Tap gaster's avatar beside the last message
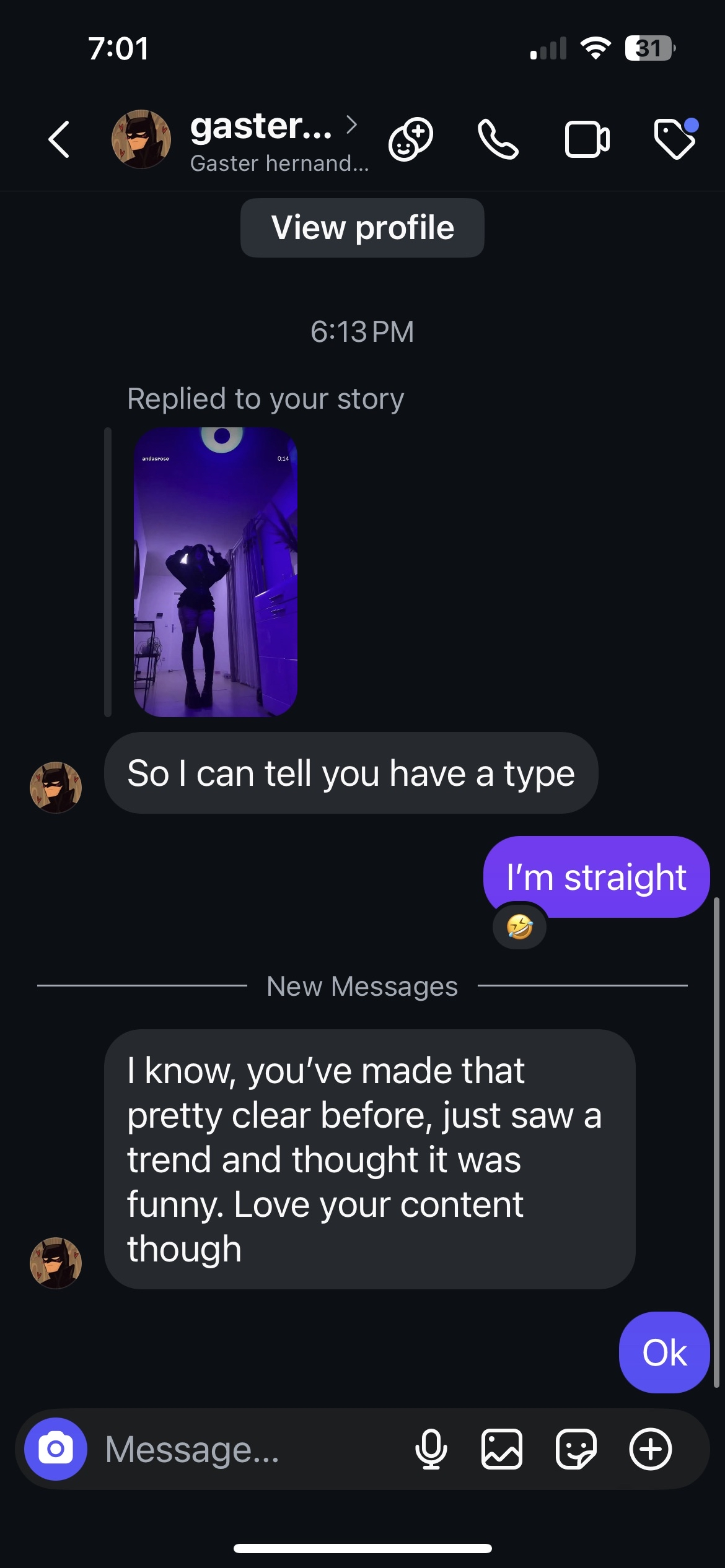The image size is (725, 1568). coord(56,1263)
